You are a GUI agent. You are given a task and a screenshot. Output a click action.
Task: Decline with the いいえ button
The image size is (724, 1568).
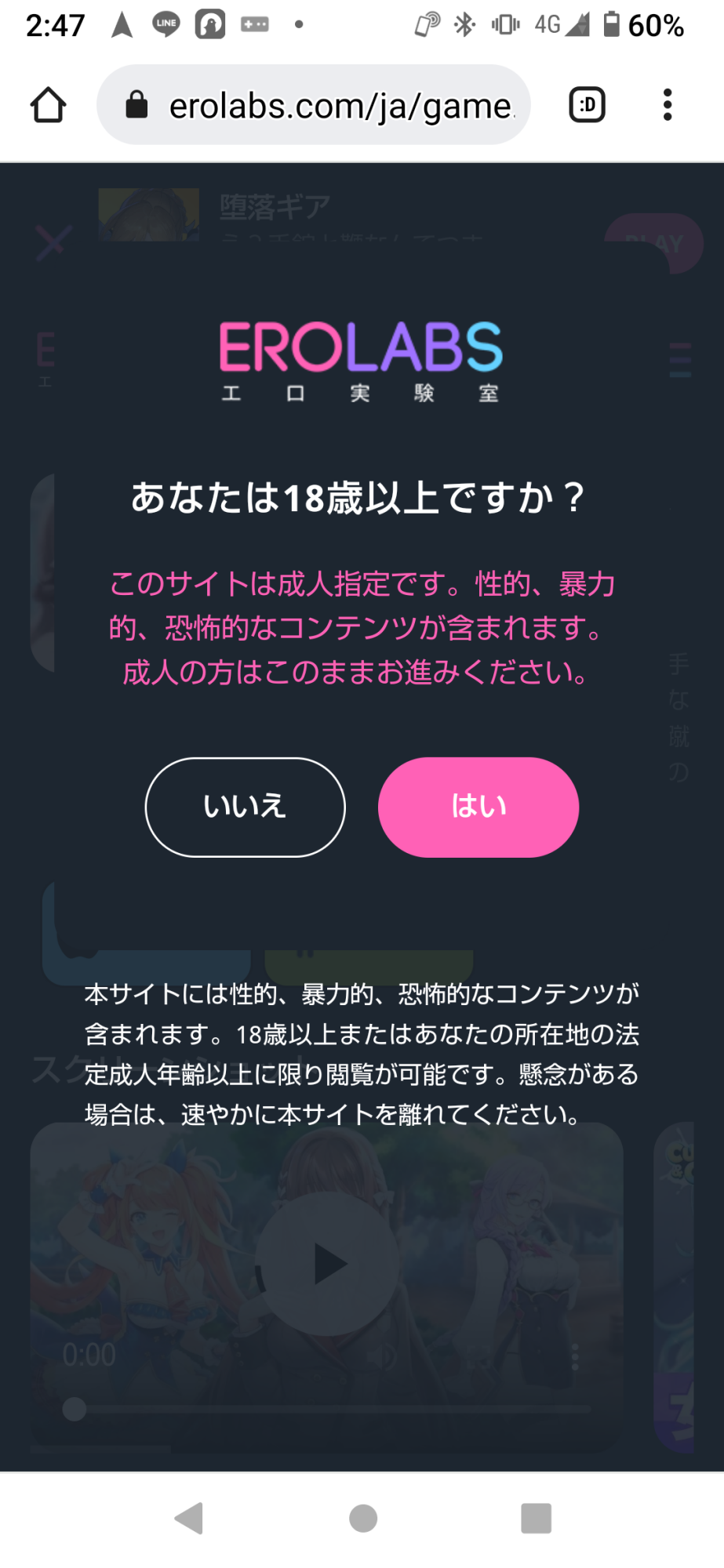pos(246,807)
